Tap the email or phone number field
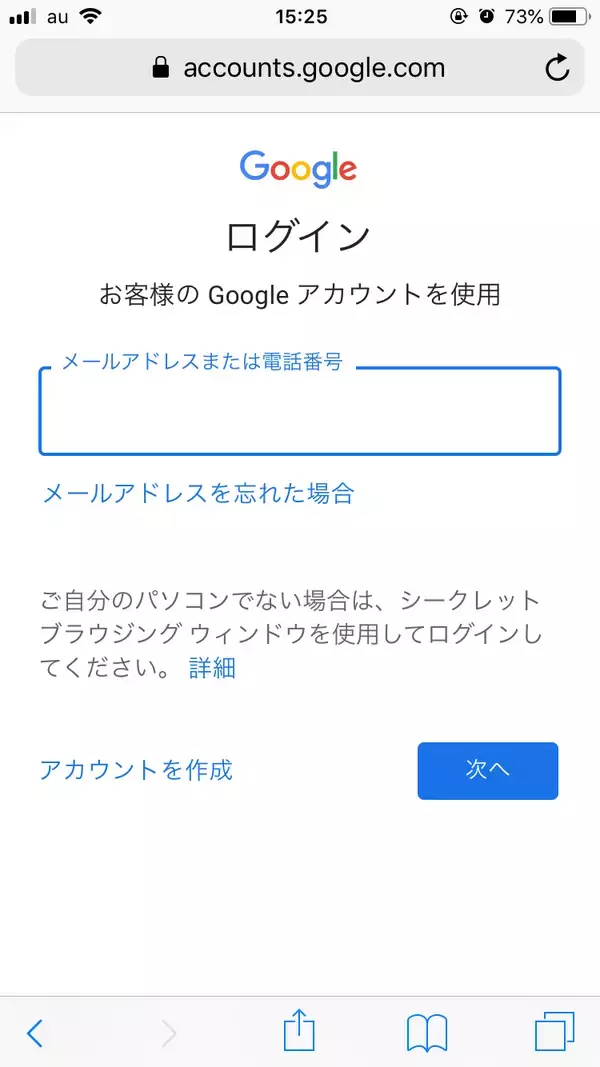The image size is (600, 1067). click(299, 412)
